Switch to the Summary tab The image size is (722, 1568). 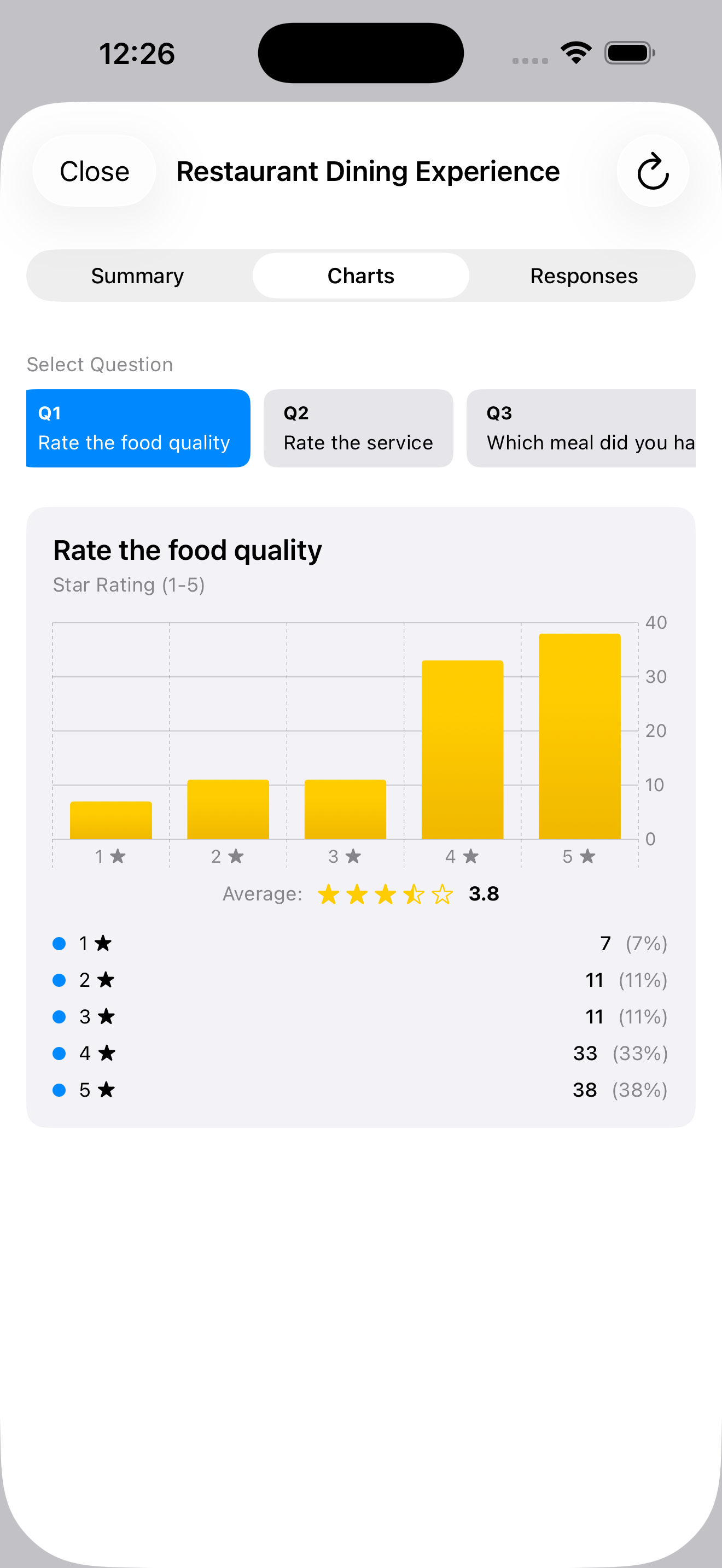point(138,276)
